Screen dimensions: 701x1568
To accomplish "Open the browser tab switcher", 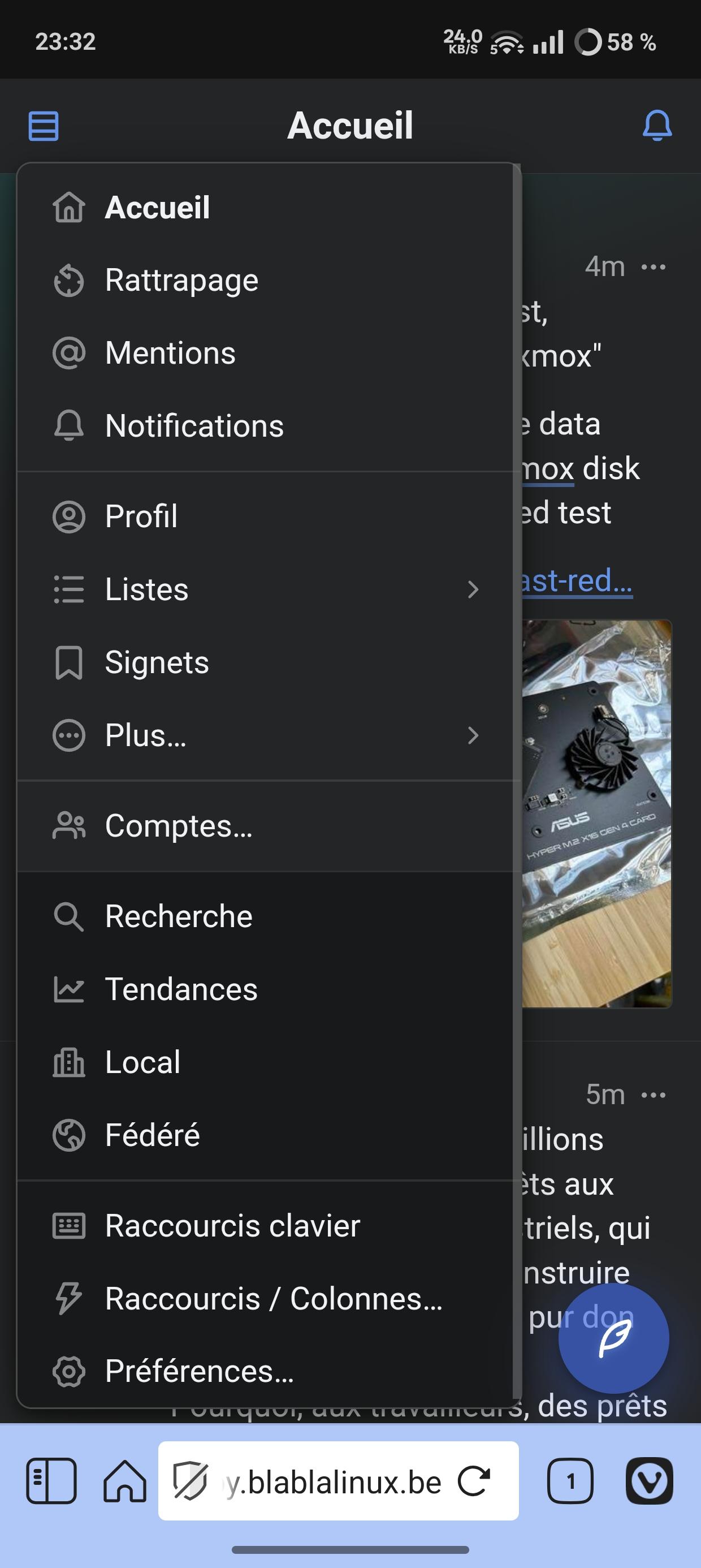I will (x=570, y=1481).
